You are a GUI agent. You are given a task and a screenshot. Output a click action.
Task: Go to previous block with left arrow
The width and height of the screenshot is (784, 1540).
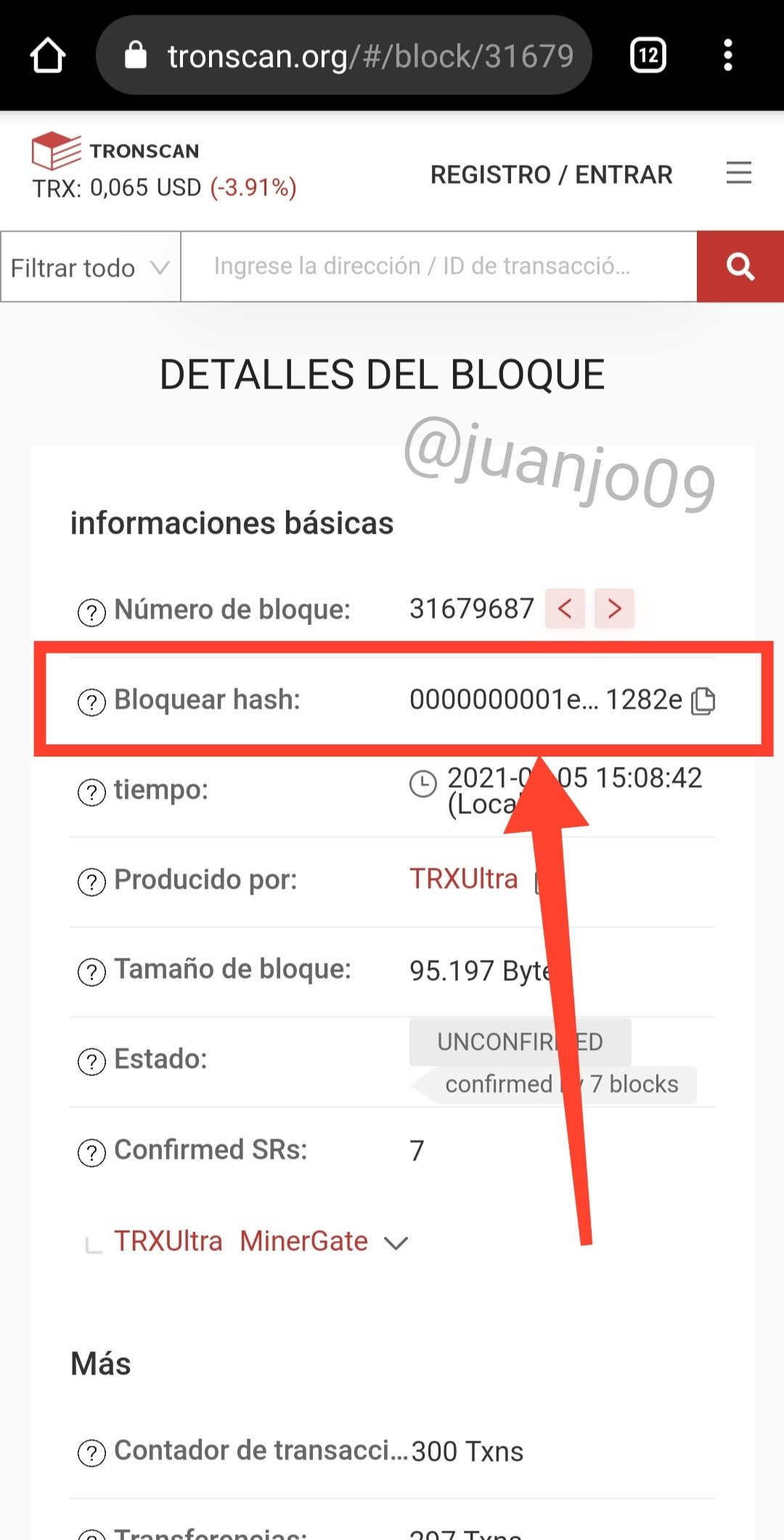point(565,608)
